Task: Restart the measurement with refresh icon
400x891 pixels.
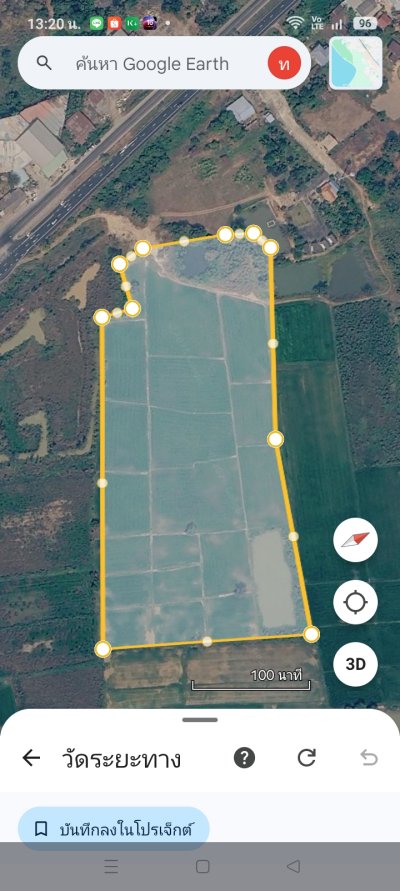Action: coord(307,758)
